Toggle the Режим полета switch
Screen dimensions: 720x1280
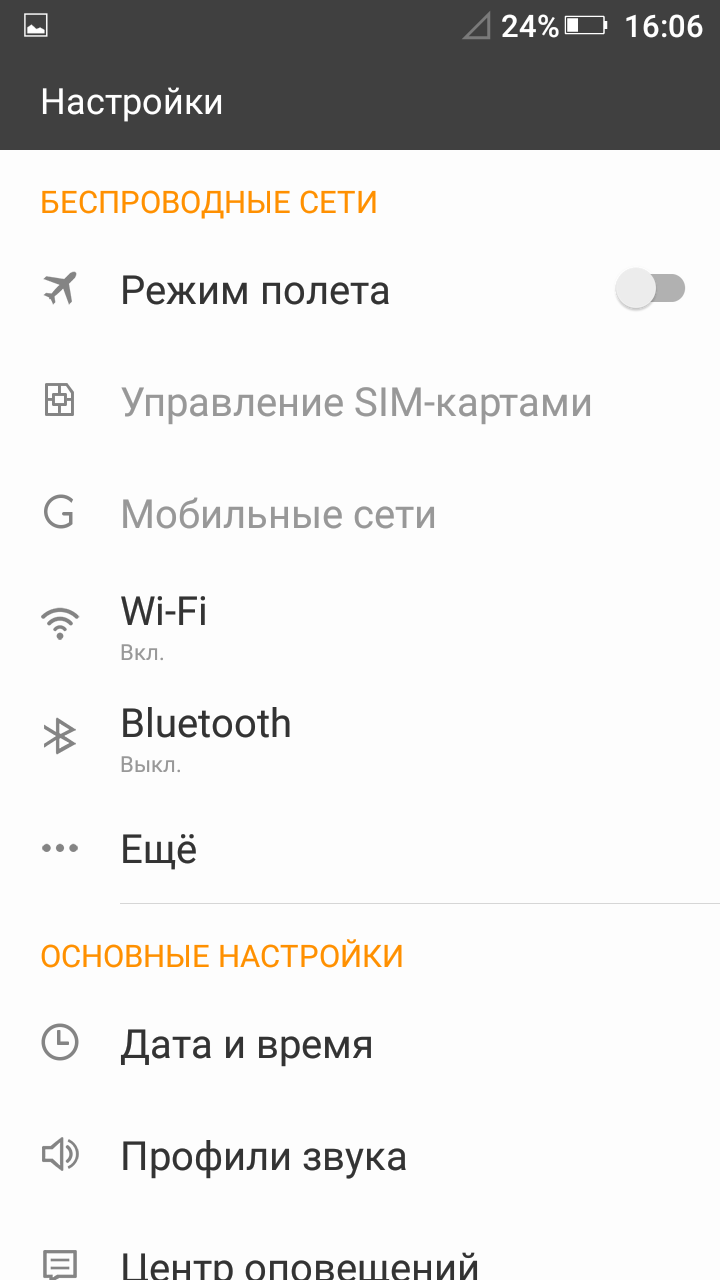650,290
